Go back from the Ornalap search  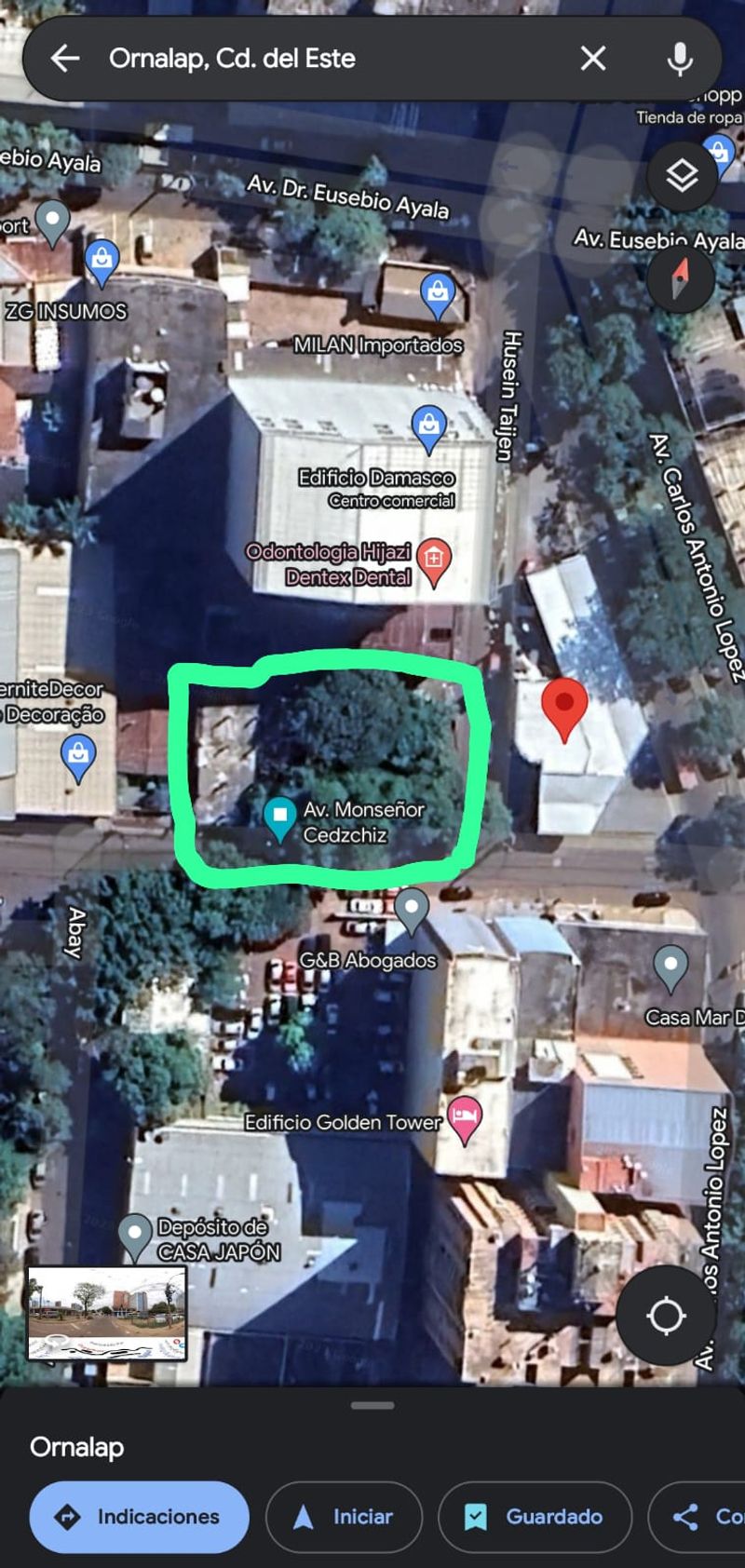pos(64,59)
